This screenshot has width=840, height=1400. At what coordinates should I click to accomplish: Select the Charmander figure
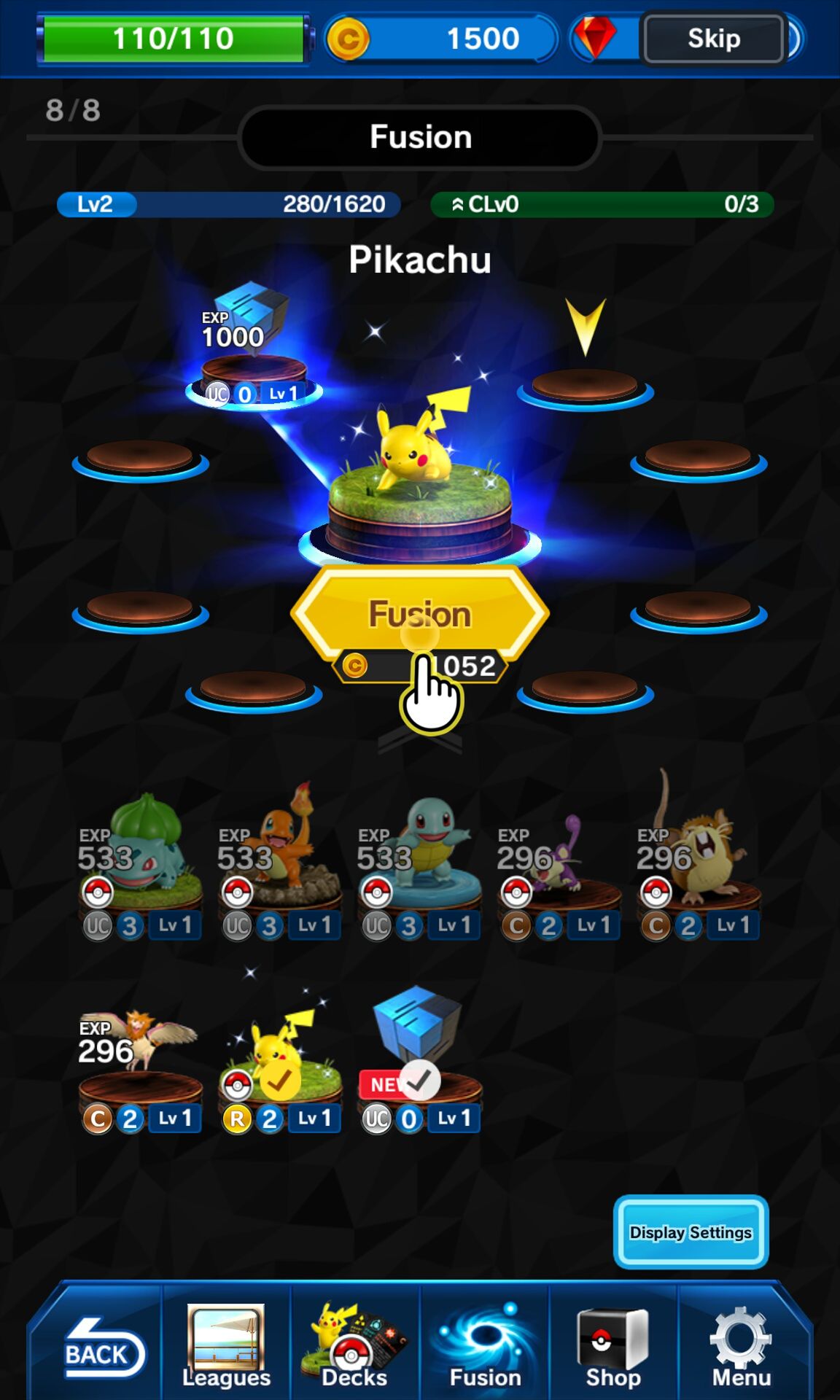coord(279,866)
